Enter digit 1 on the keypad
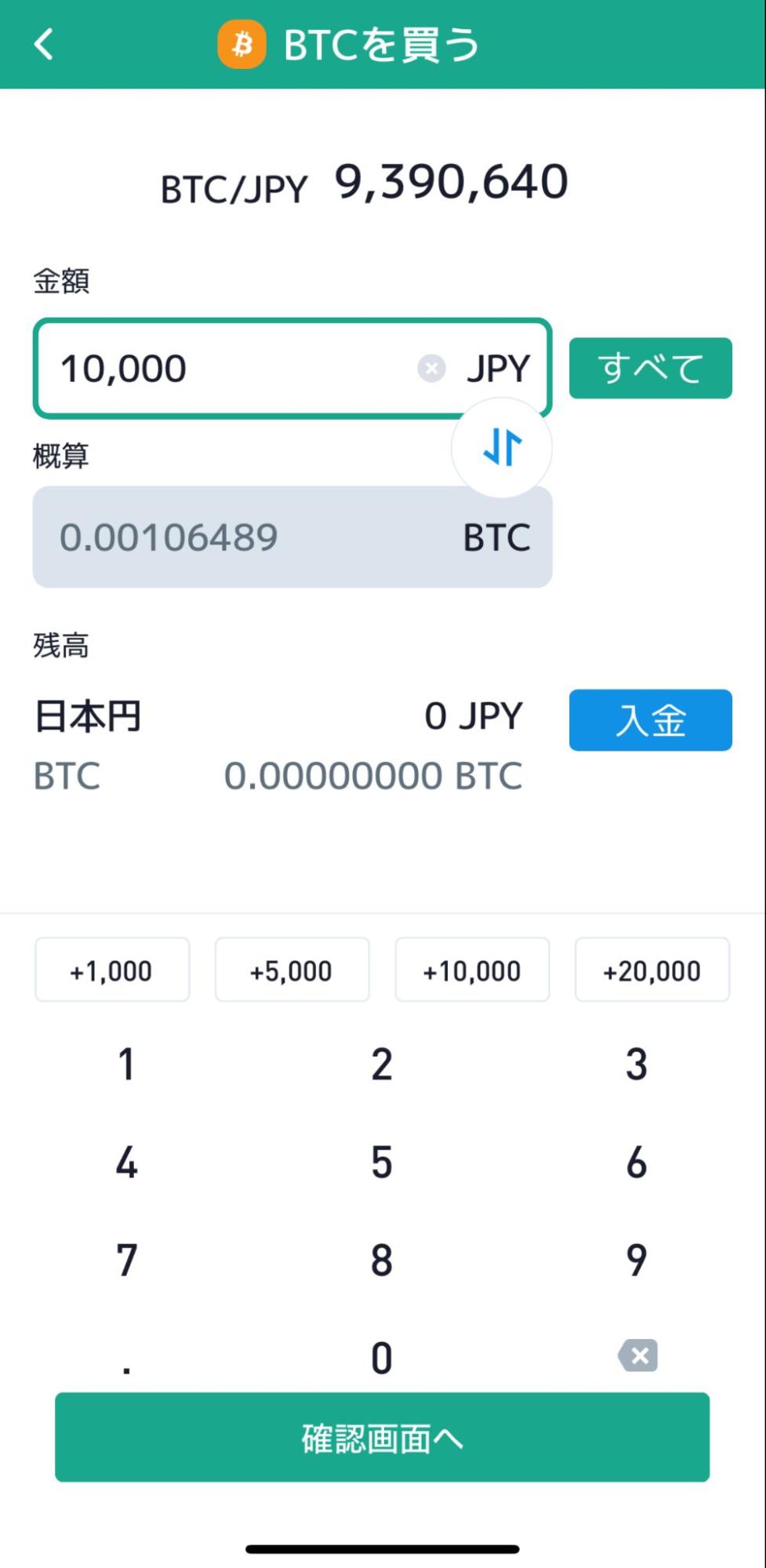Screen dimensions: 766x1568 (126, 1064)
